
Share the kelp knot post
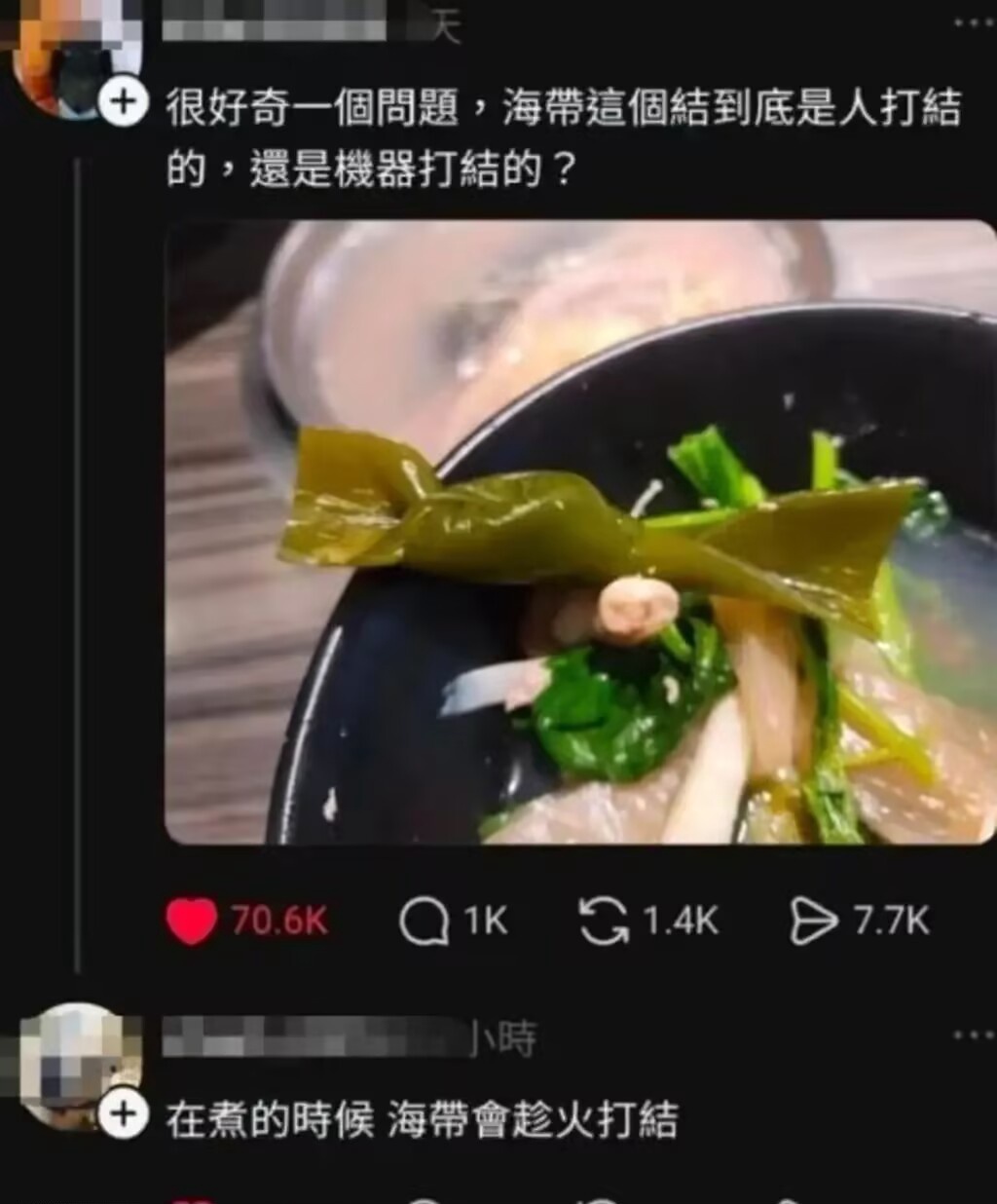tap(814, 921)
